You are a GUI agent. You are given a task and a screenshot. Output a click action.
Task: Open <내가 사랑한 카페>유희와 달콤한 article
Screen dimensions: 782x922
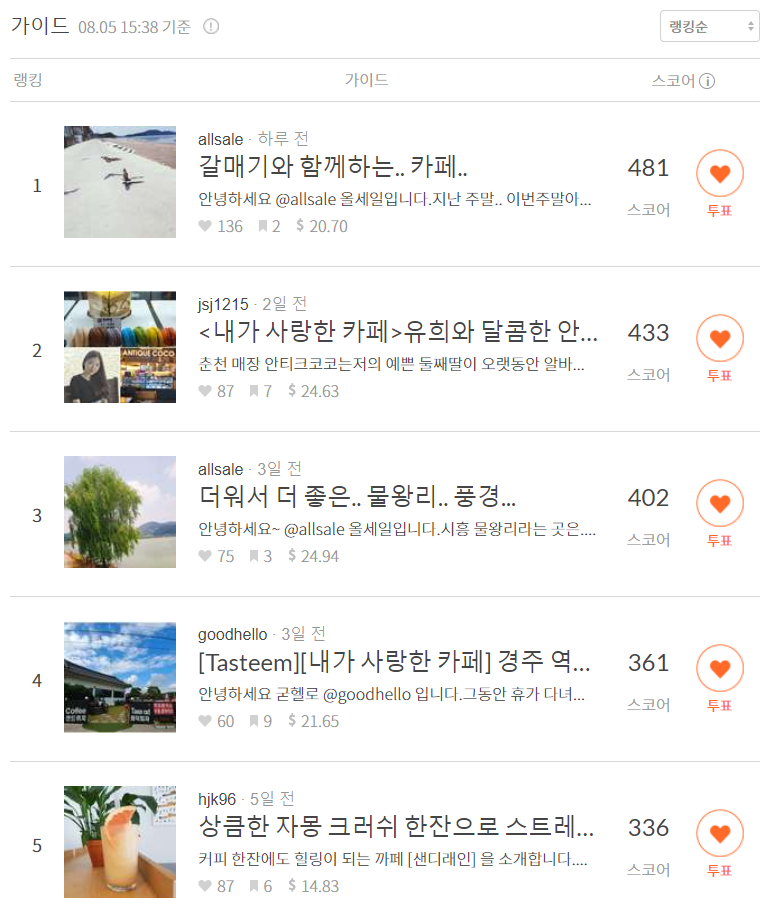[x=398, y=332]
